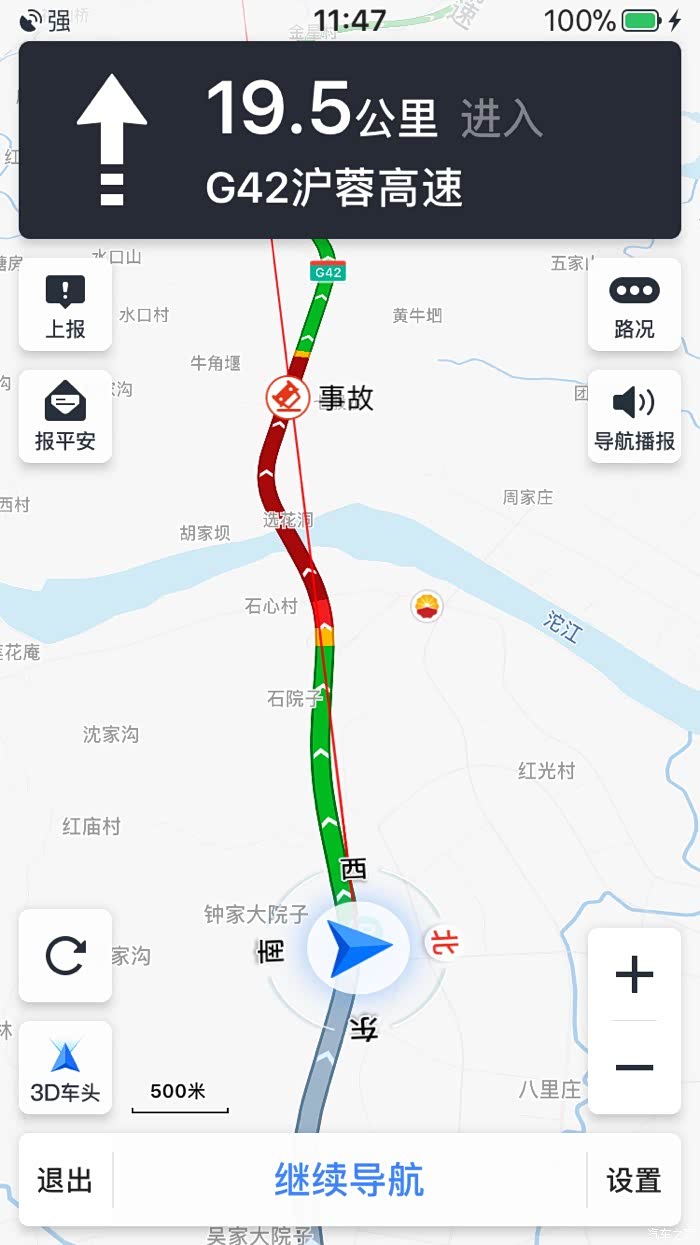The width and height of the screenshot is (700, 1245).
Task: Refresh the route with the circular arrow
Action: 65,956
